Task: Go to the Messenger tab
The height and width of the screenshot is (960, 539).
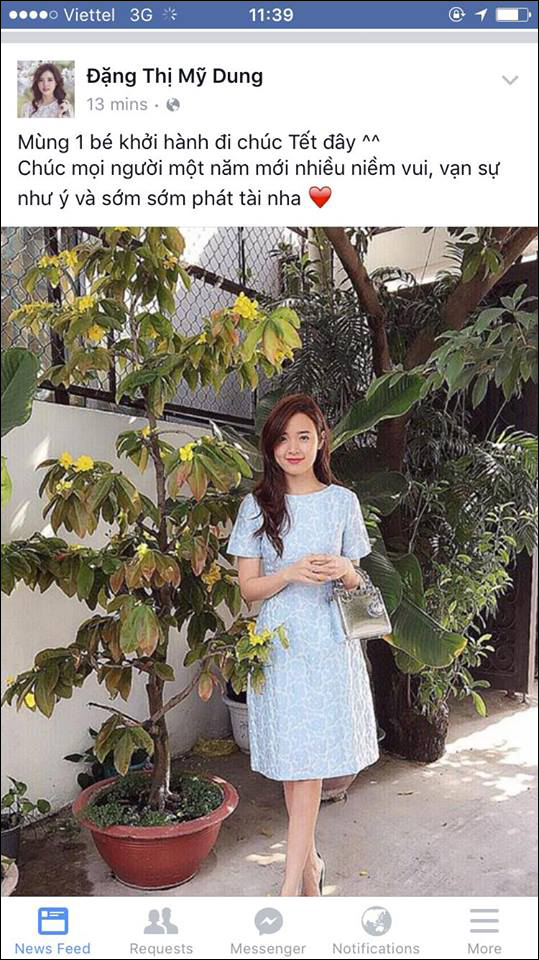Action: [268, 931]
